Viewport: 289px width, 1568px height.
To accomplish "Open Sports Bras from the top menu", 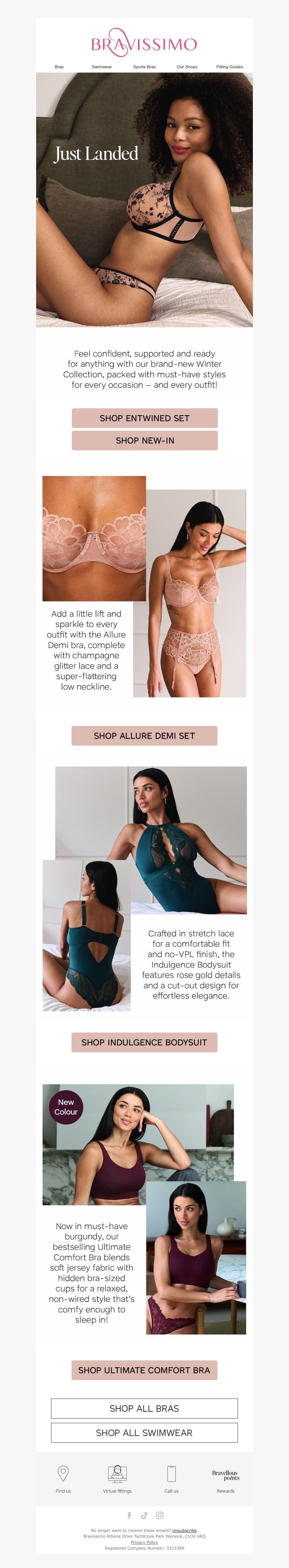I will coord(144,67).
